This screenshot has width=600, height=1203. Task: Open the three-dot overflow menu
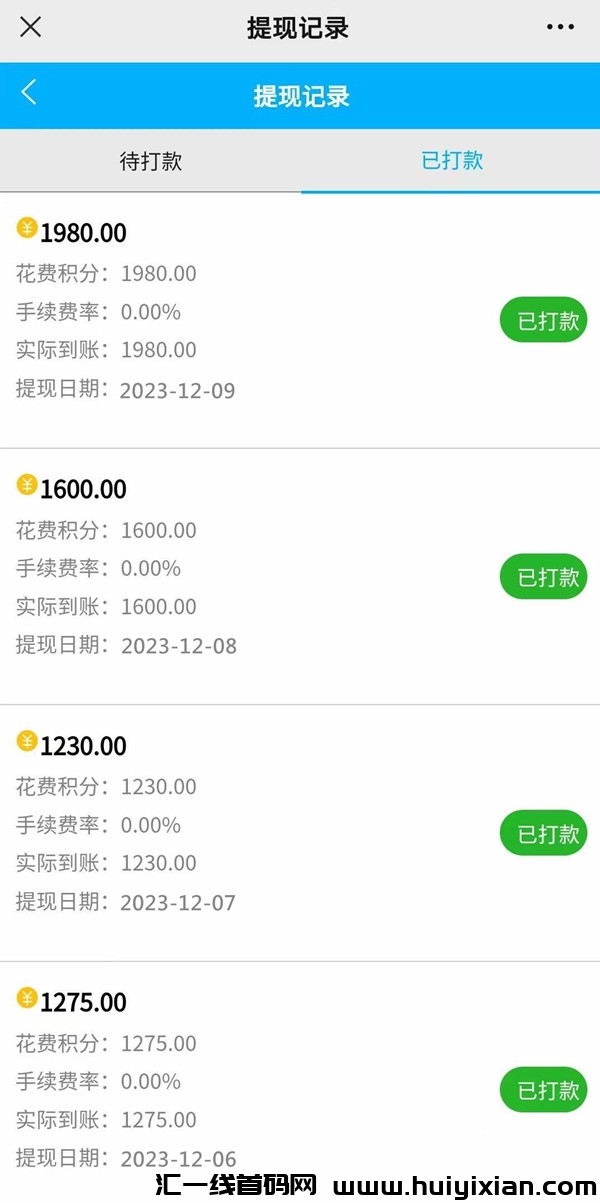pos(560,27)
